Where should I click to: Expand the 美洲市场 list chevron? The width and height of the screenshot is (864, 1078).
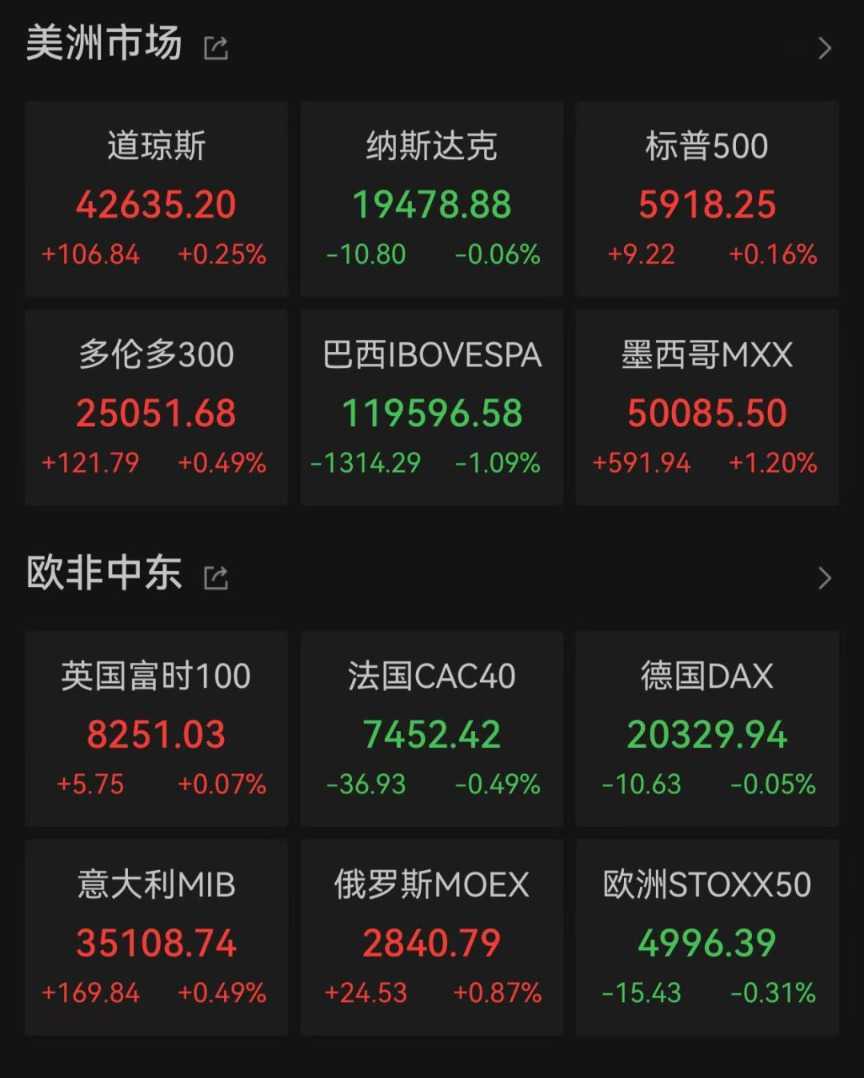825,48
